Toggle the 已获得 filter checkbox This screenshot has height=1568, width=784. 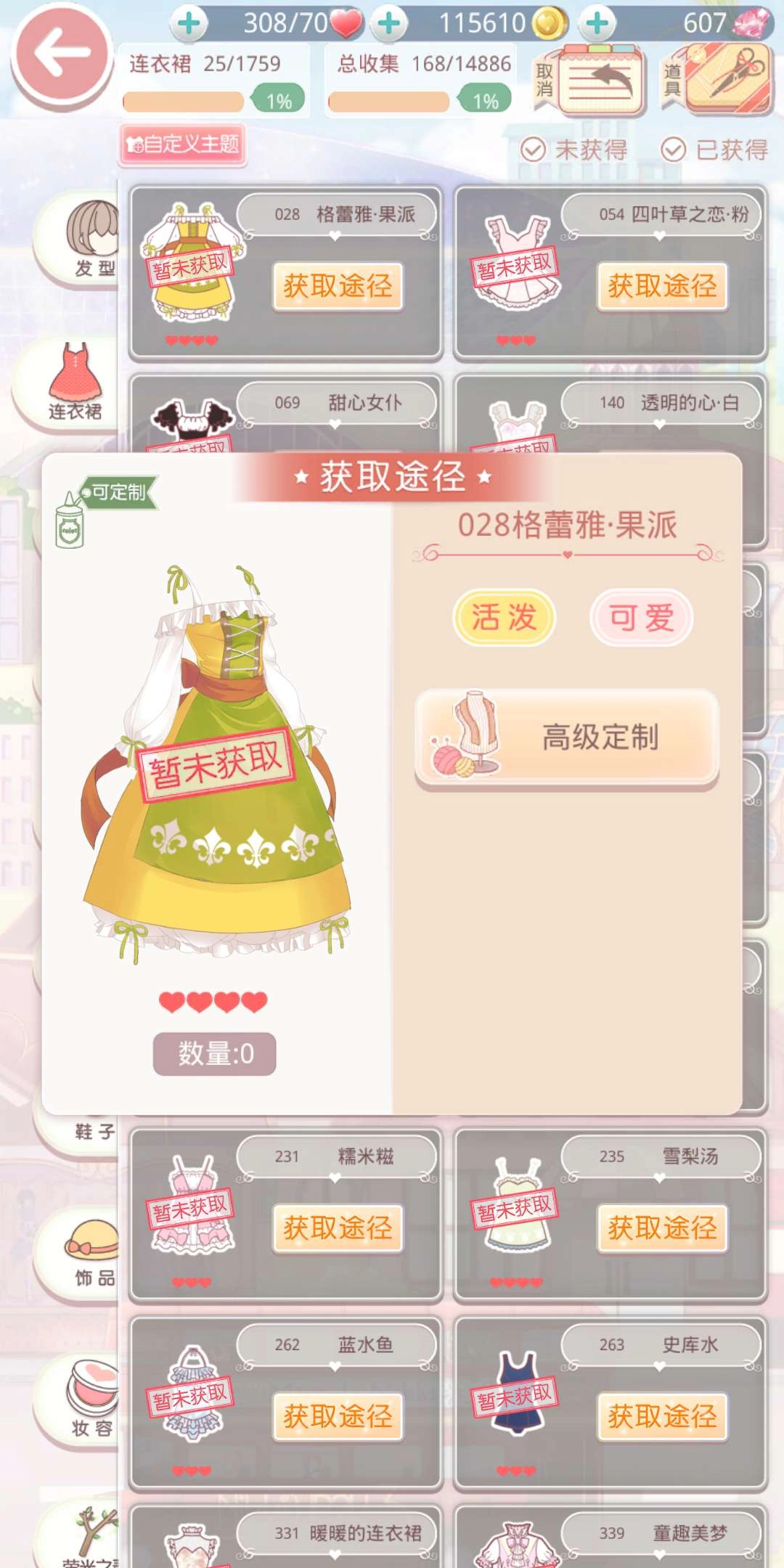[673, 150]
